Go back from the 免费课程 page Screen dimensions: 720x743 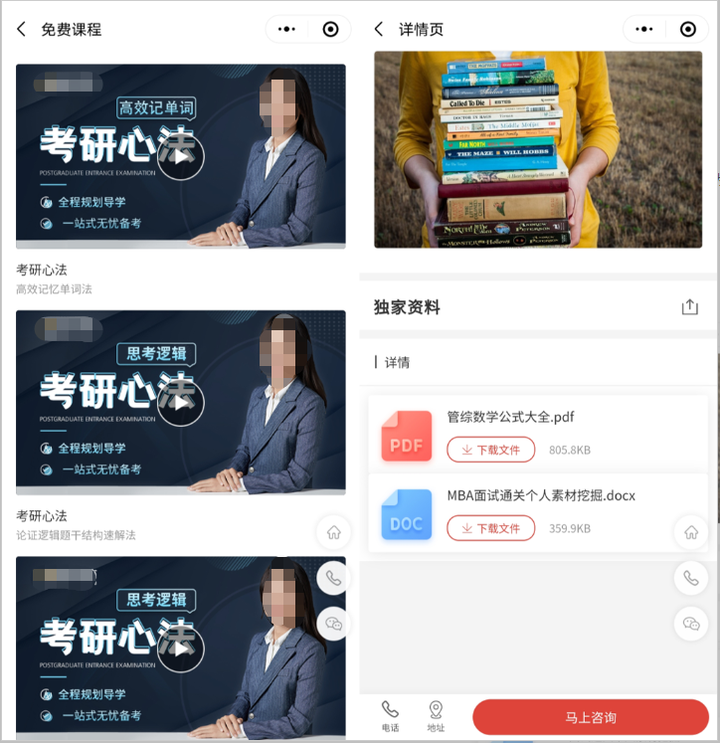(x=21, y=29)
